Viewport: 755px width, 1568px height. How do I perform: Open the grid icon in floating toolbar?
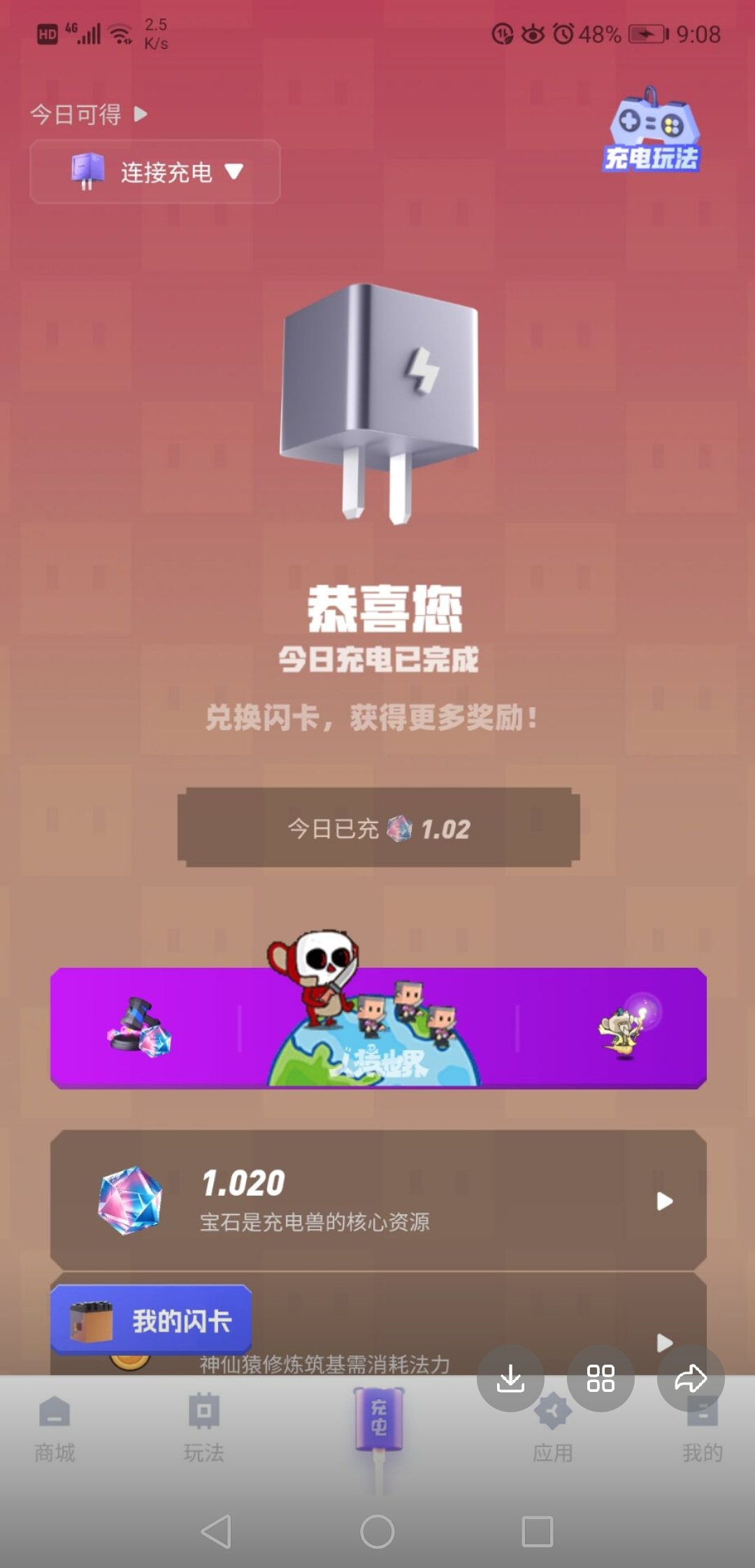(600, 1378)
